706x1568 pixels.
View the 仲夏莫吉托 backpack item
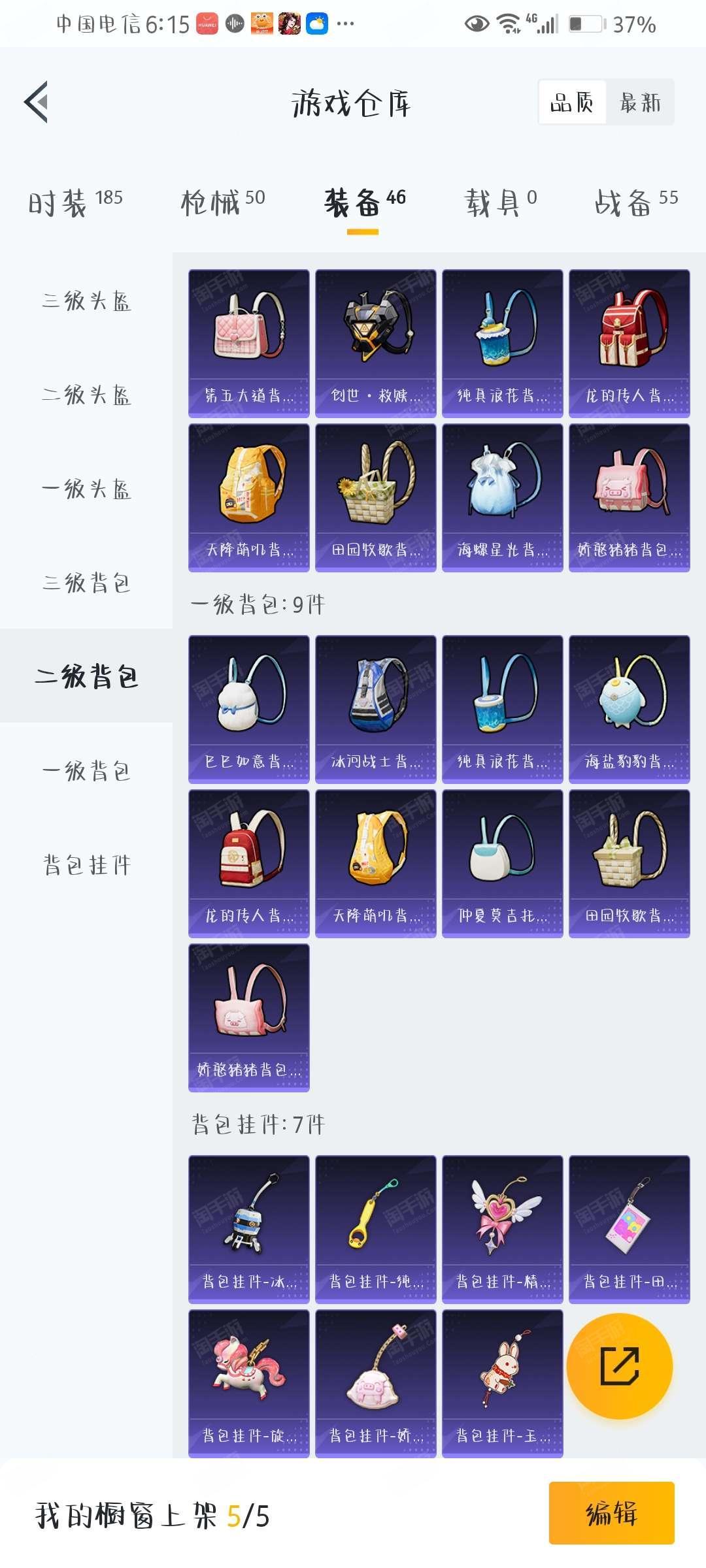502,863
